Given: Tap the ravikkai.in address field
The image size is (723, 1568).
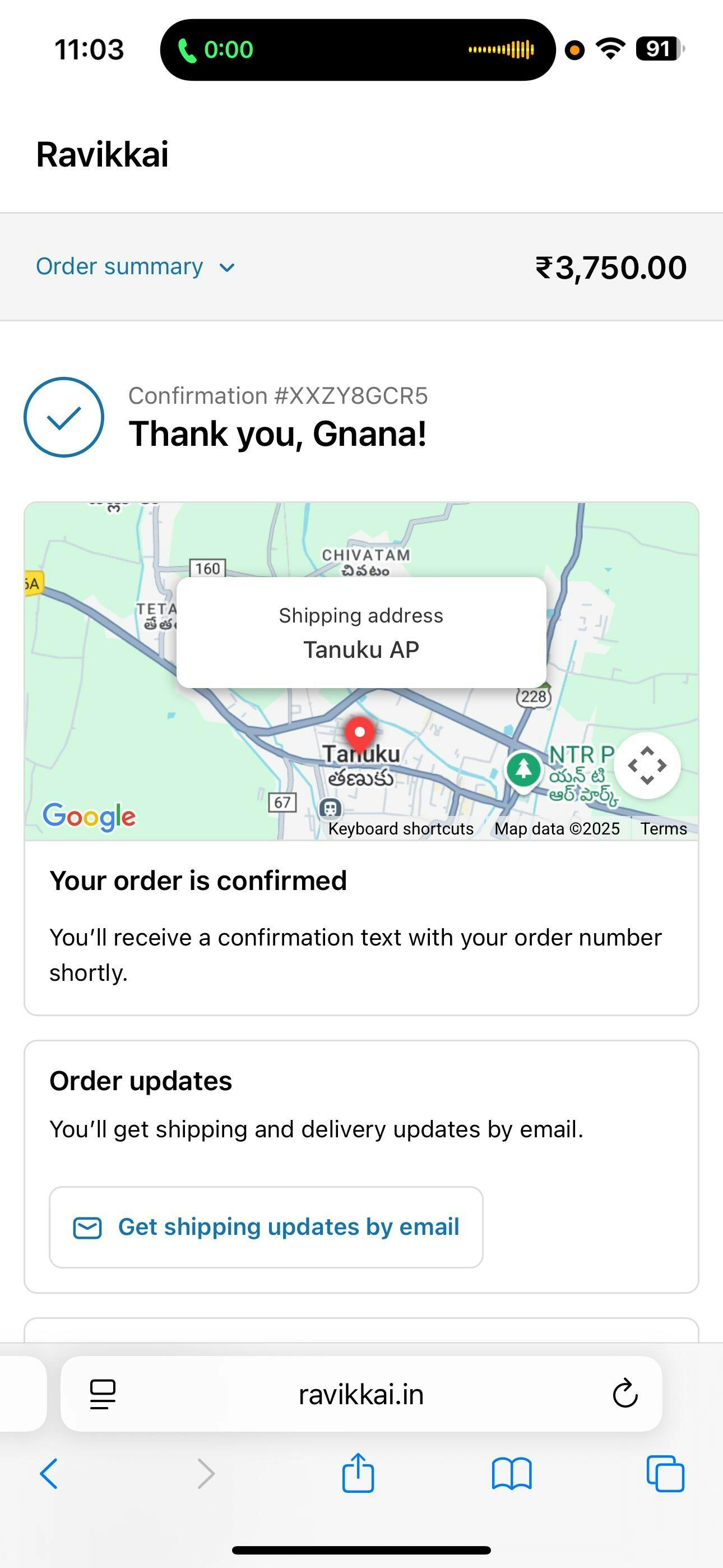Looking at the screenshot, I should pos(361,1394).
